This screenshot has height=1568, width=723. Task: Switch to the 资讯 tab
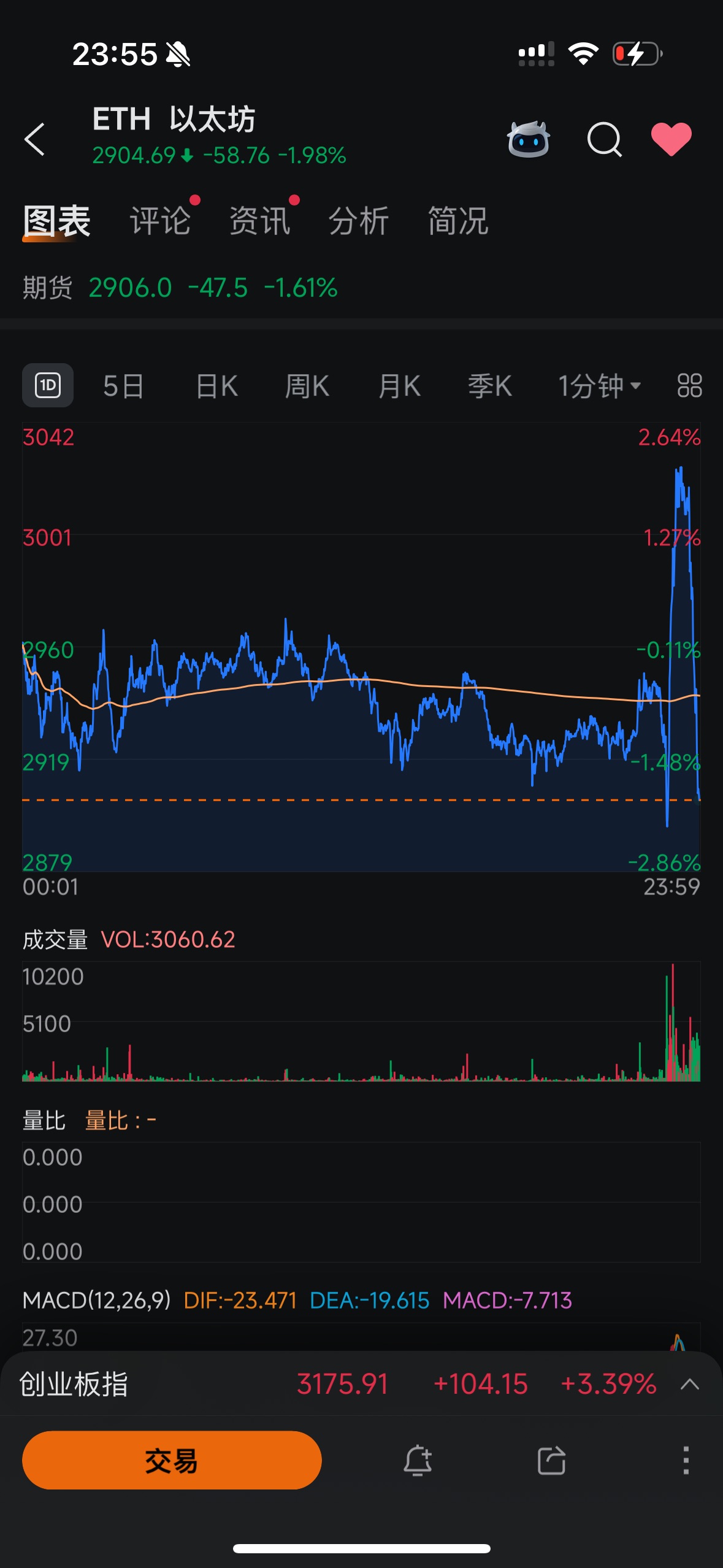[x=259, y=221]
